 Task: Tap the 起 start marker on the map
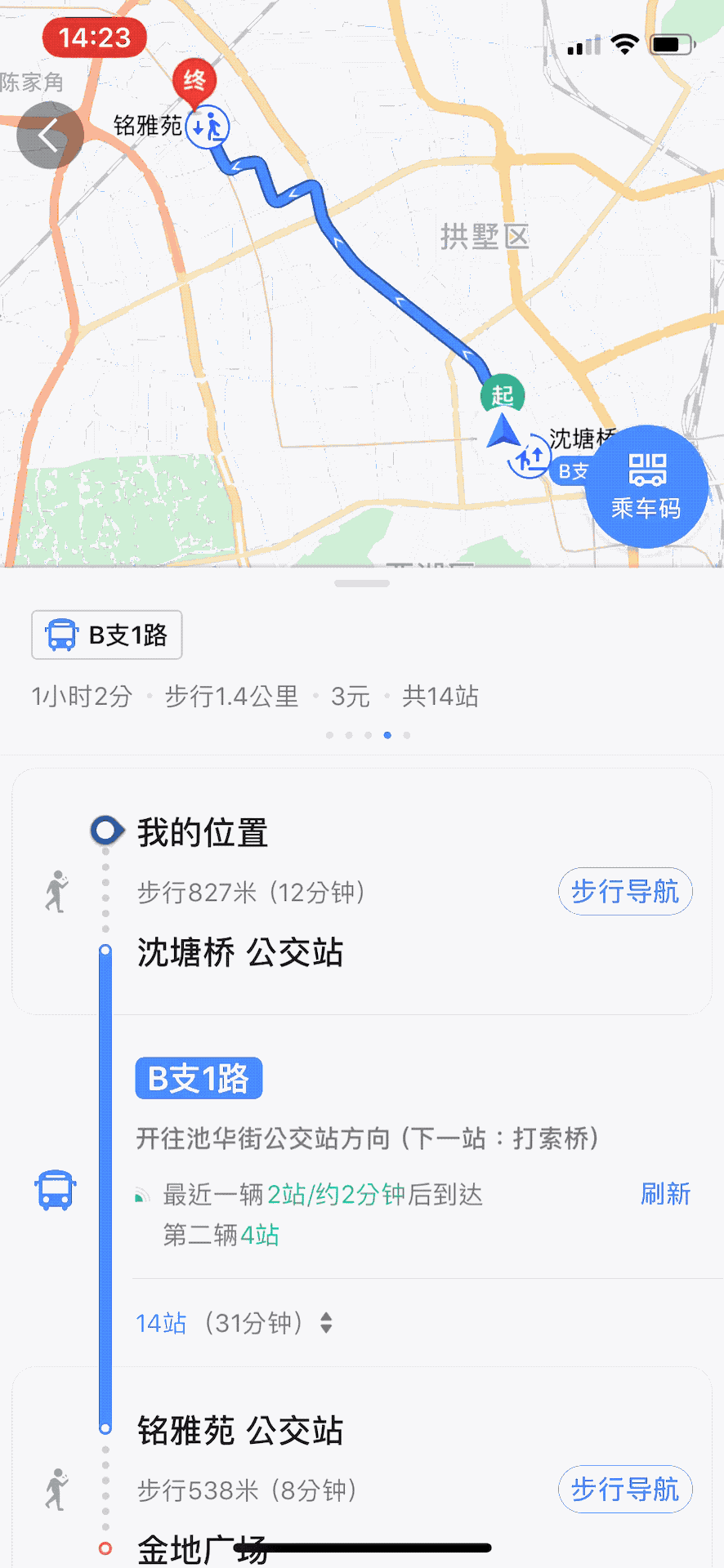502,394
